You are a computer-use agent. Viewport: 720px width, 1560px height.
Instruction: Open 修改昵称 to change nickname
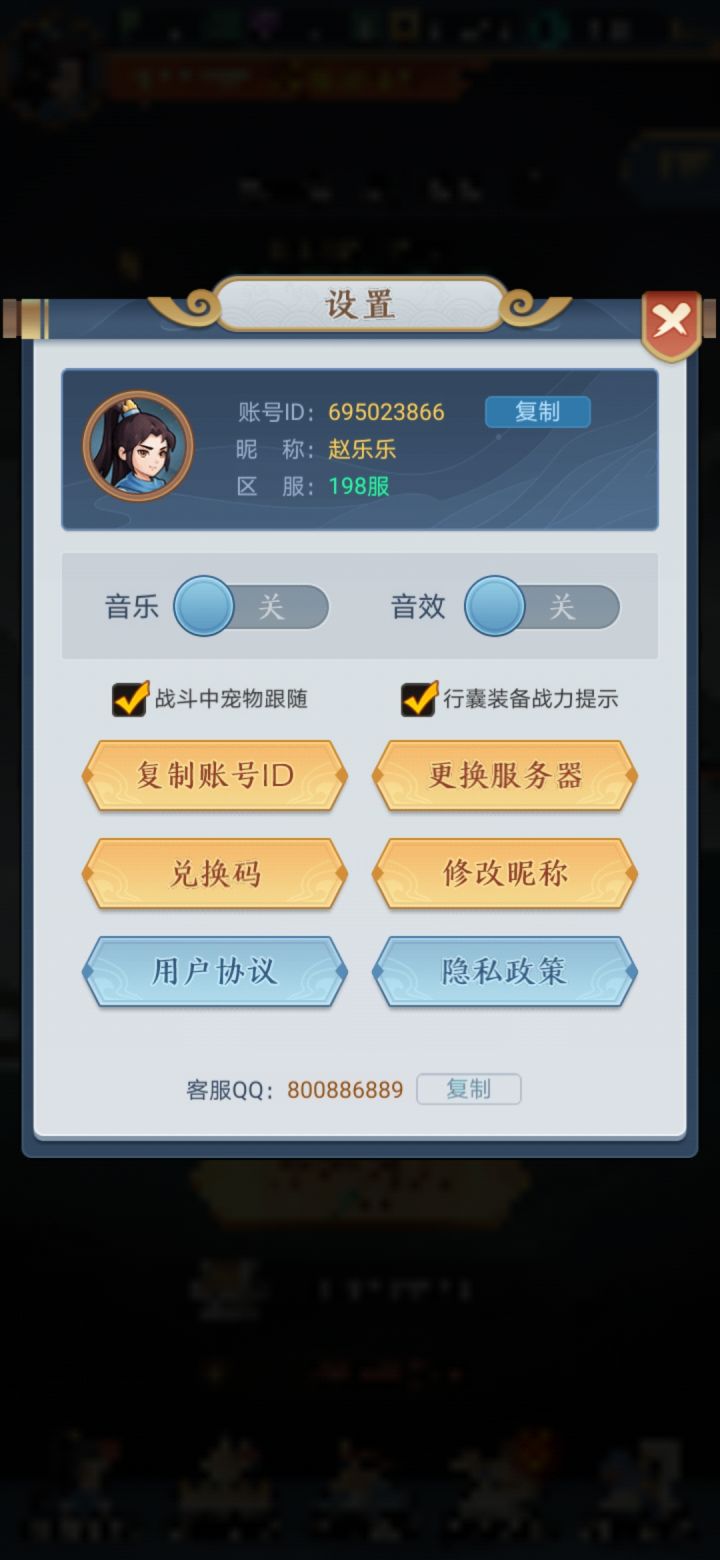click(505, 873)
